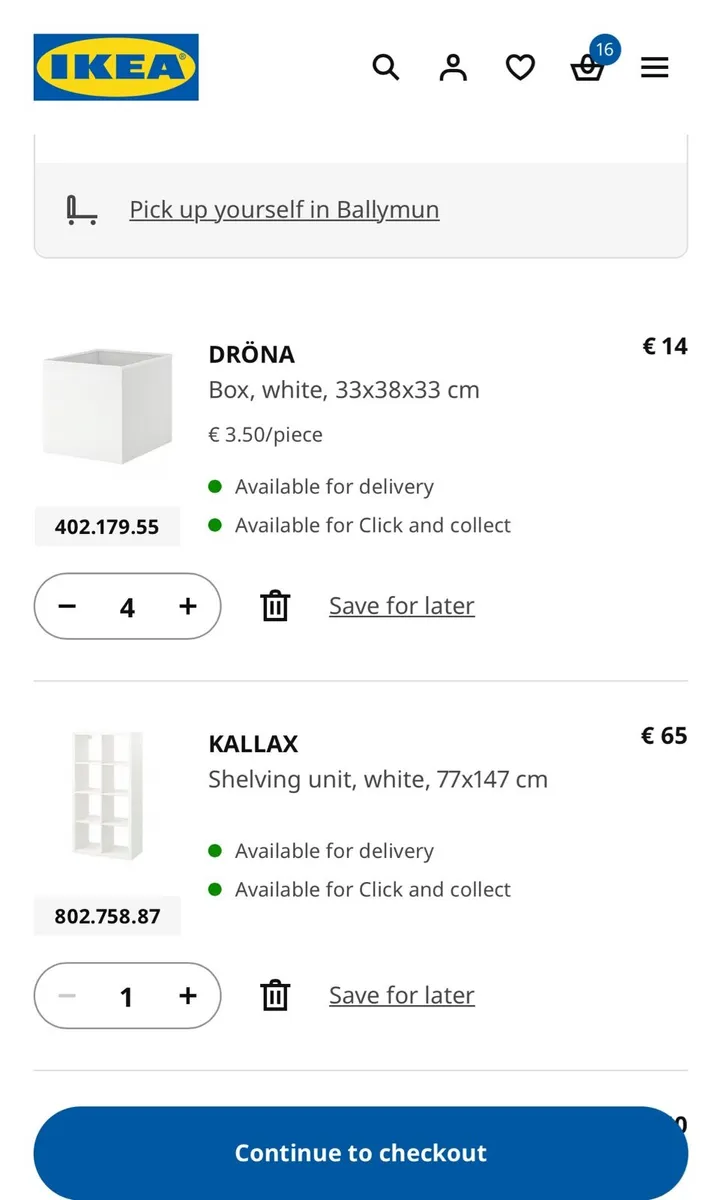Click the IKEA logo

pos(116,67)
